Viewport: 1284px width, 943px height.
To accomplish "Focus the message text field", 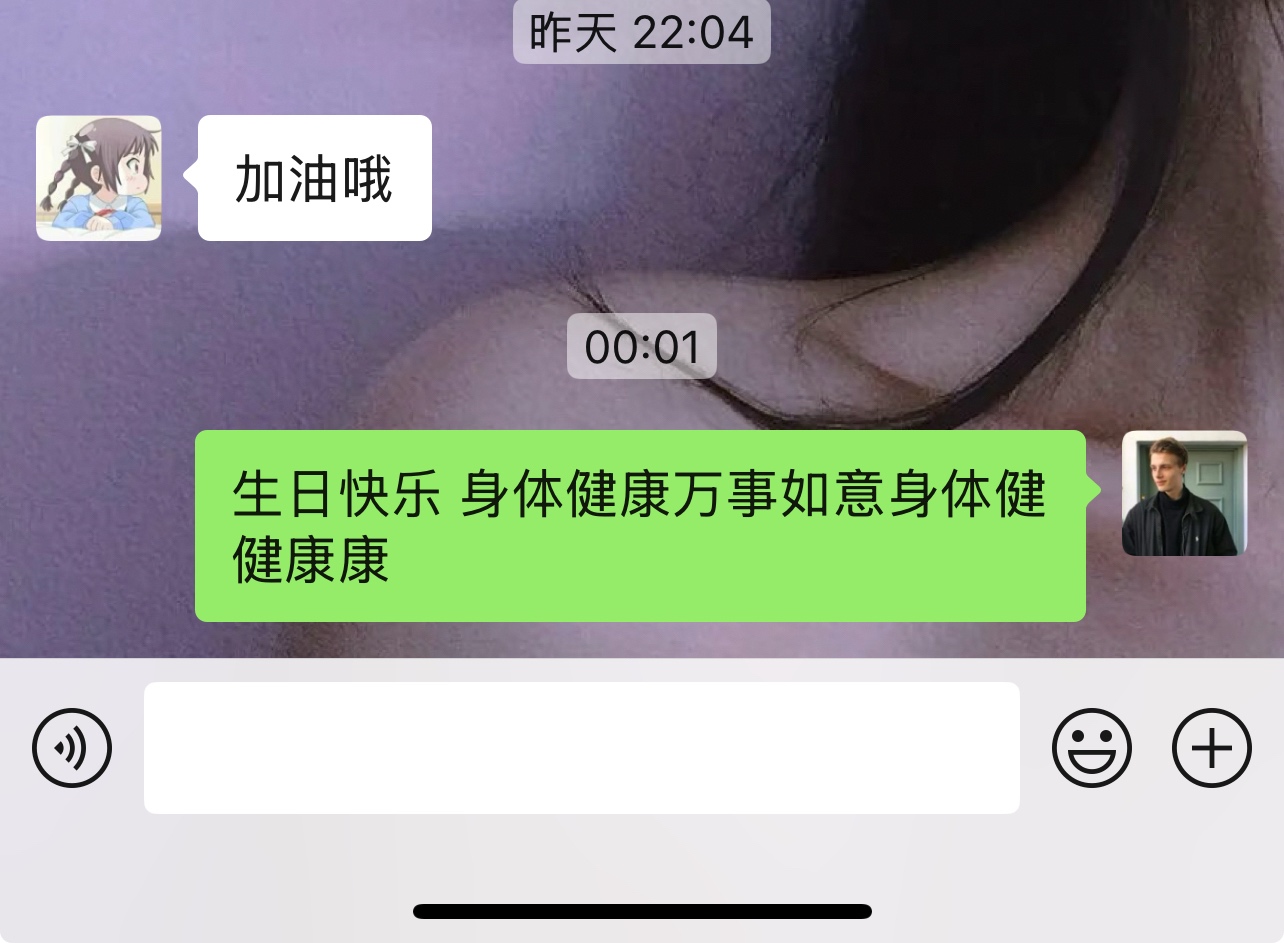I will (x=581, y=748).
